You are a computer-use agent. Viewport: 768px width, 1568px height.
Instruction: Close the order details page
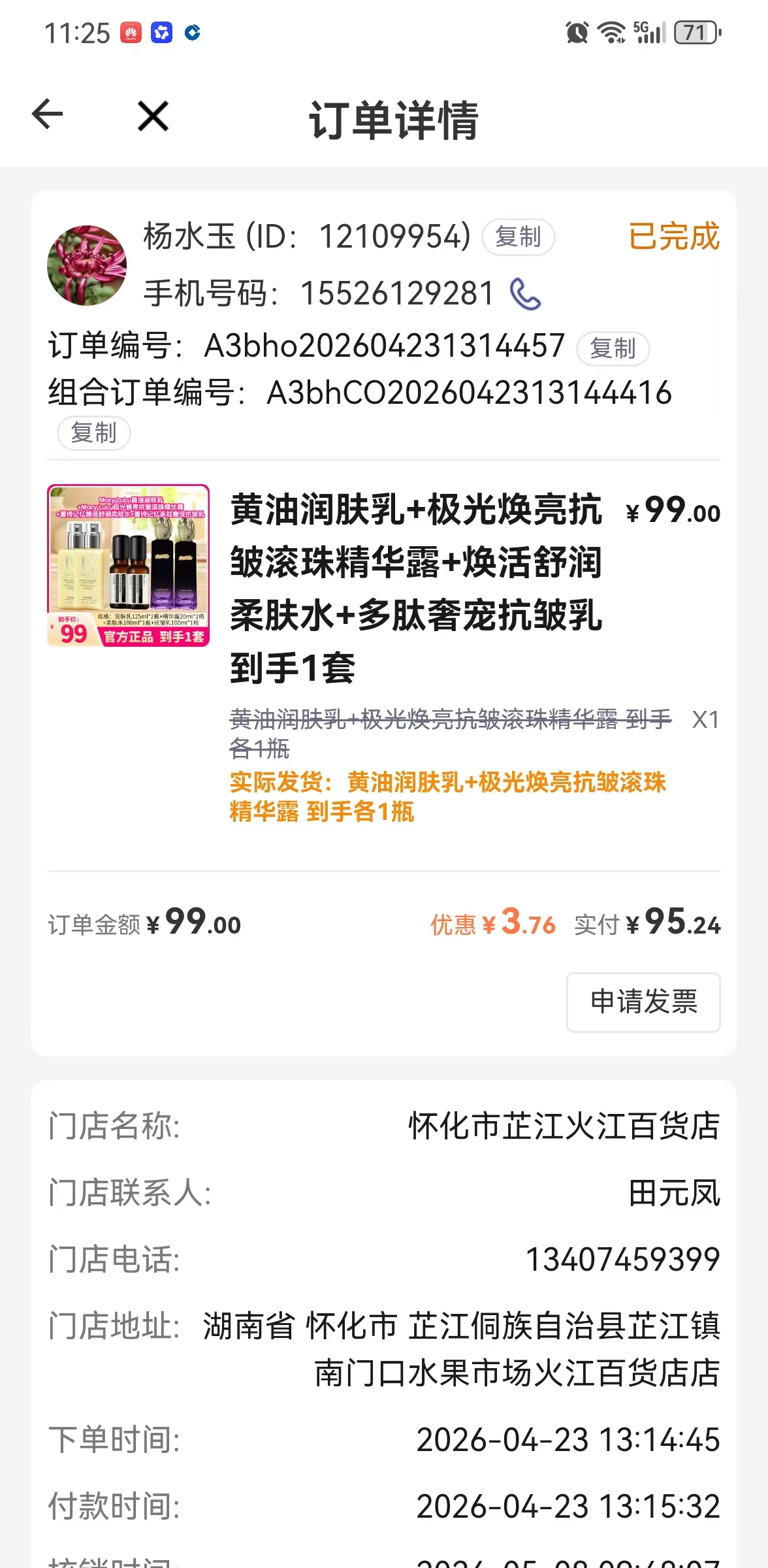153,116
